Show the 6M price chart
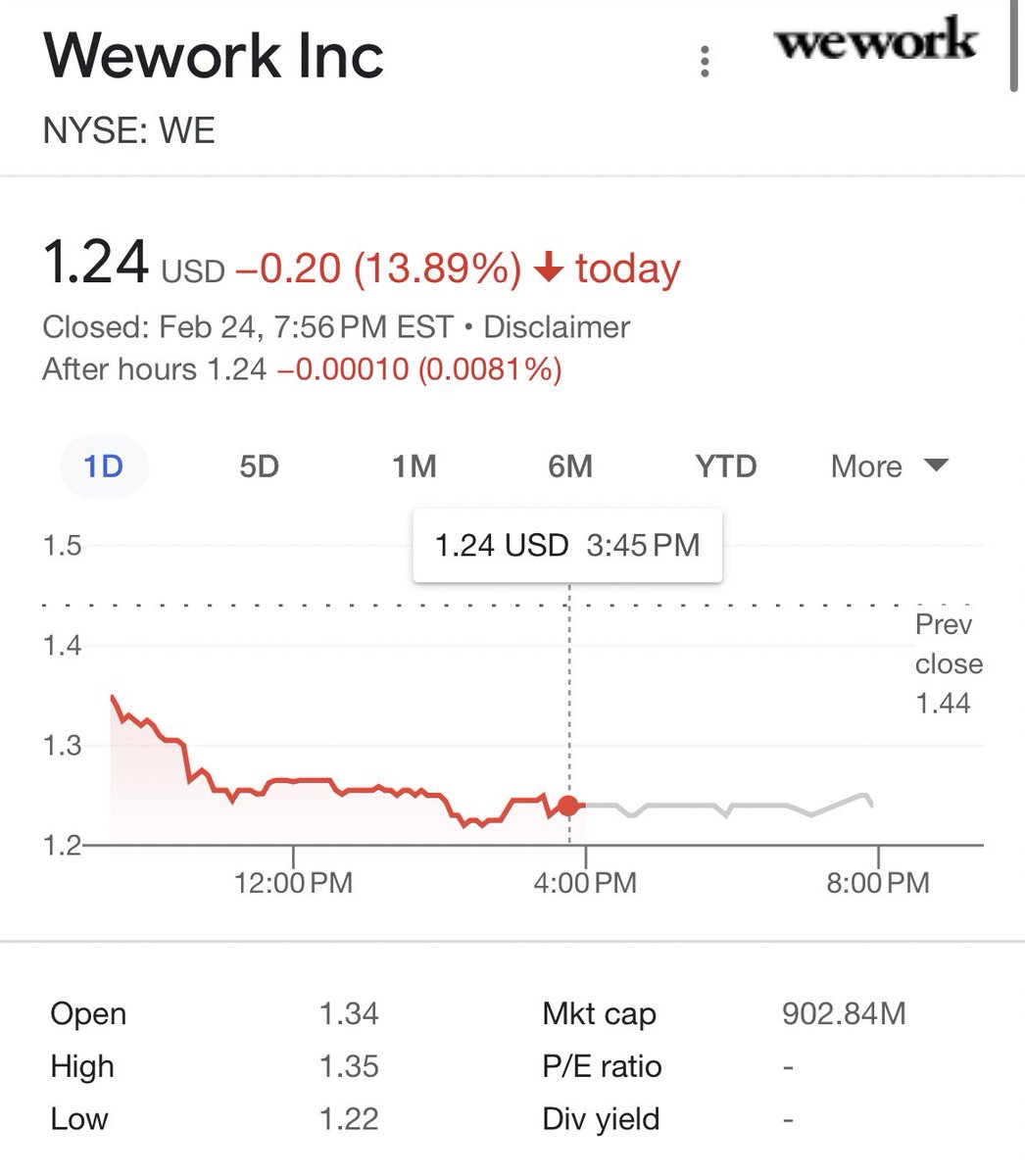The width and height of the screenshot is (1025, 1176). pyautogui.click(x=570, y=466)
